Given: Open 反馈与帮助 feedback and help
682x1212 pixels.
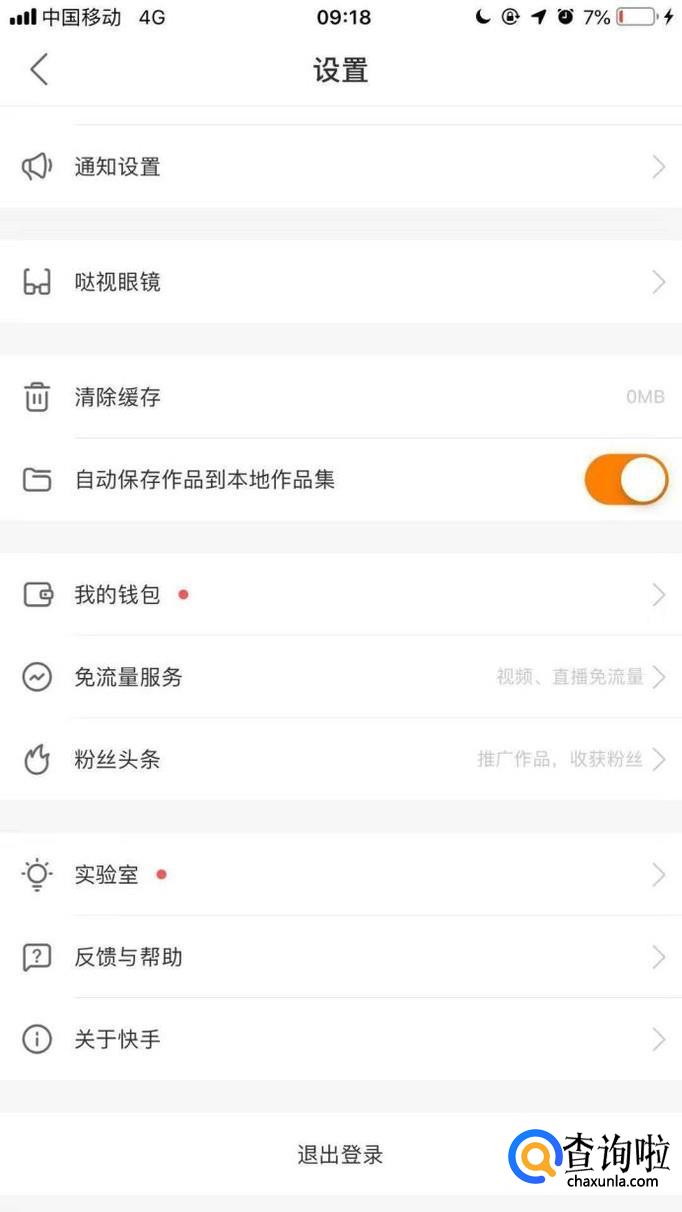Looking at the screenshot, I should click(x=340, y=958).
